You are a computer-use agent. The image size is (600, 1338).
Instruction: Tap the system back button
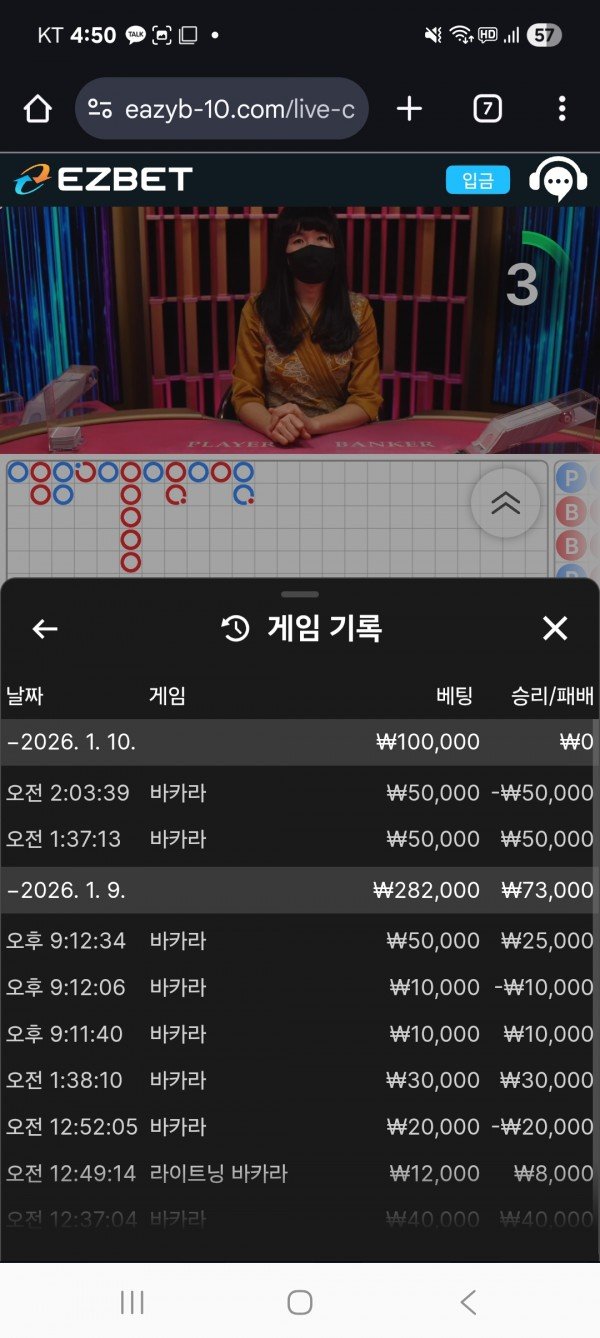pos(467,1302)
